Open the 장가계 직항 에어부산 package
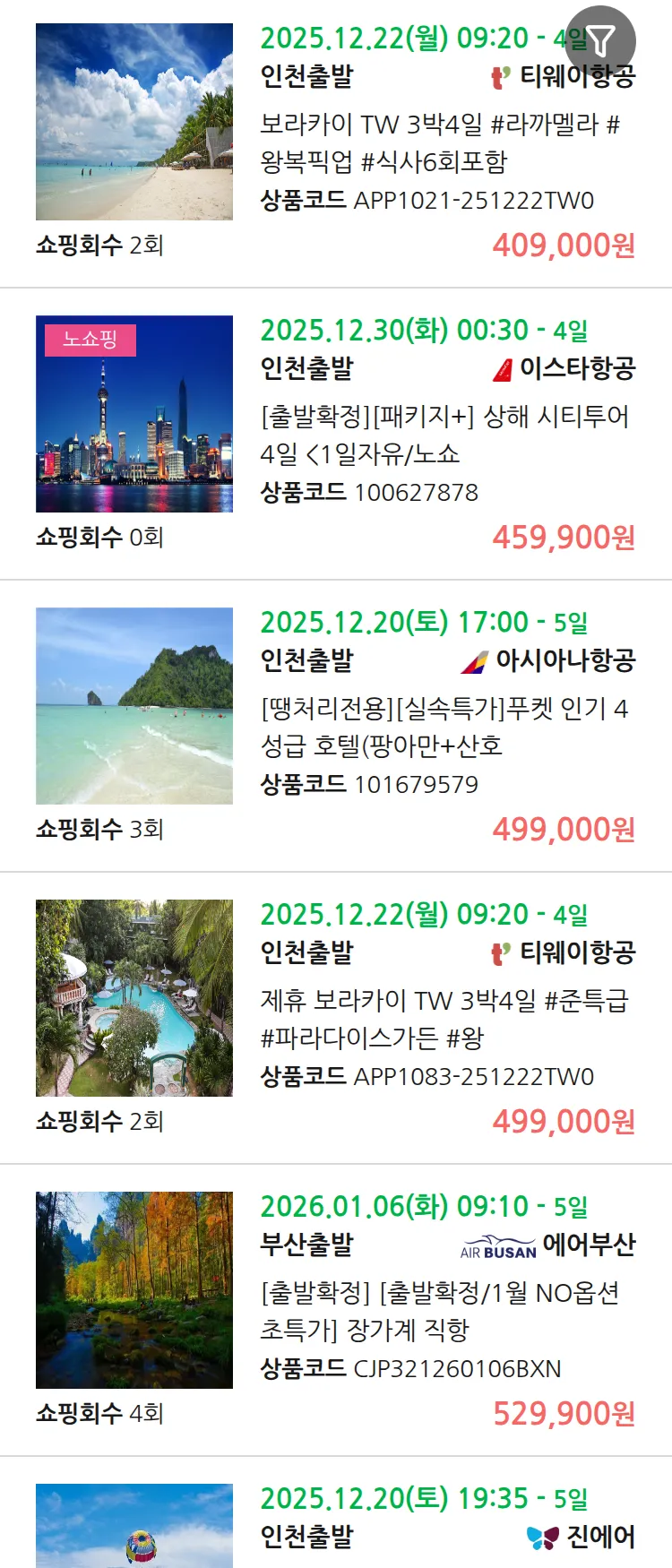The height and width of the screenshot is (1568, 672). tap(439, 1312)
